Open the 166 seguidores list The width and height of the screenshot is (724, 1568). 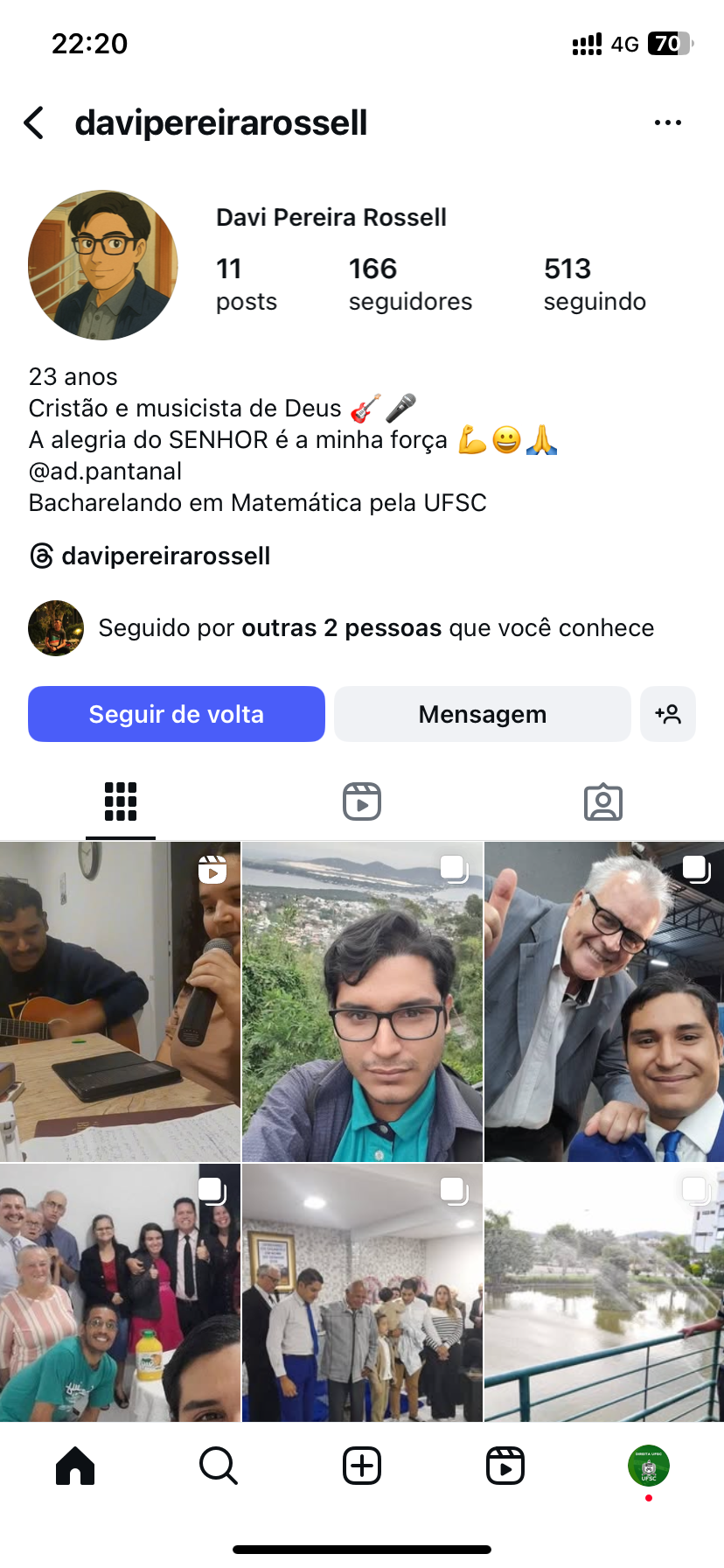(409, 283)
